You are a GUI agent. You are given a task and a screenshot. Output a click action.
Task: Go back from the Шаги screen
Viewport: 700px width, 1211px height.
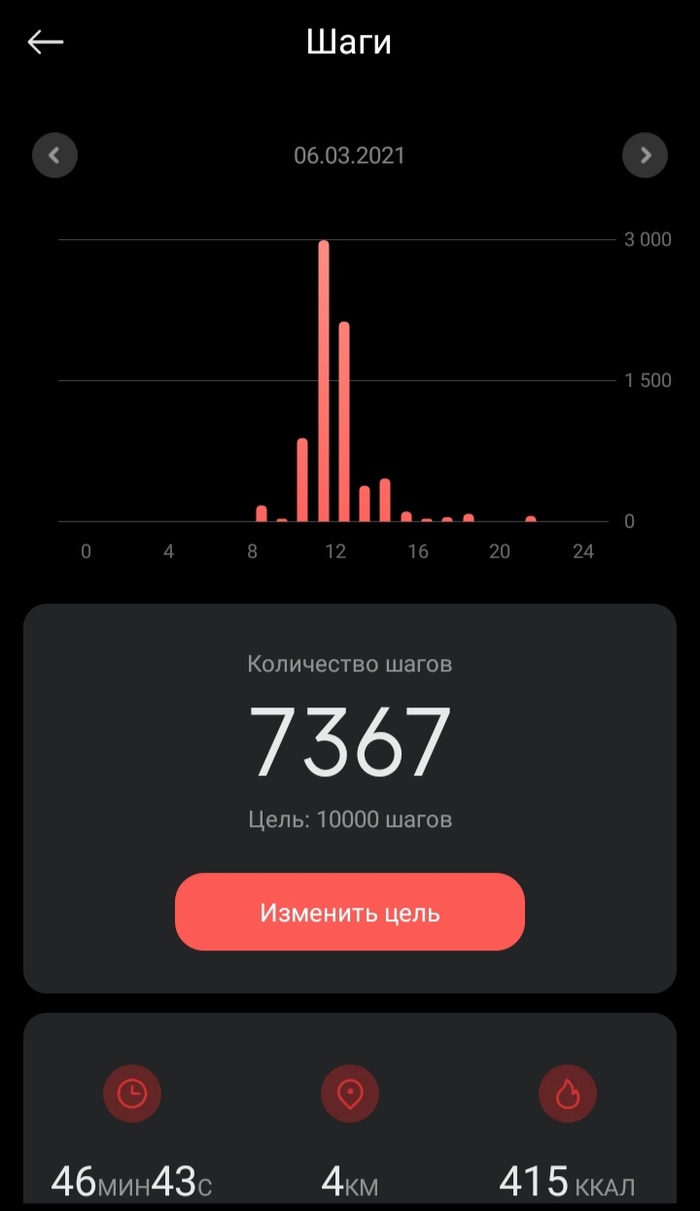pyautogui.click(x=46, y=42)
